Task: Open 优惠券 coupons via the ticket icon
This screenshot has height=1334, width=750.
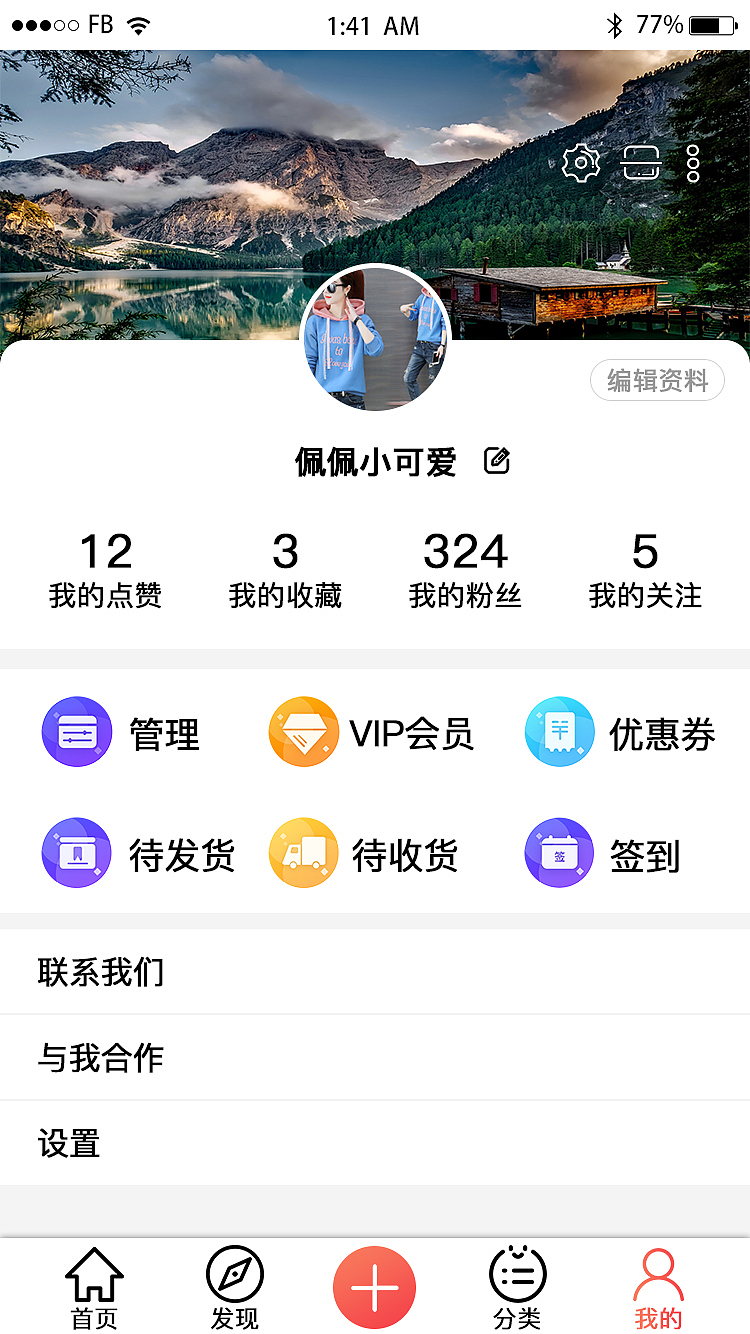Action: click(x=559, y=732)
